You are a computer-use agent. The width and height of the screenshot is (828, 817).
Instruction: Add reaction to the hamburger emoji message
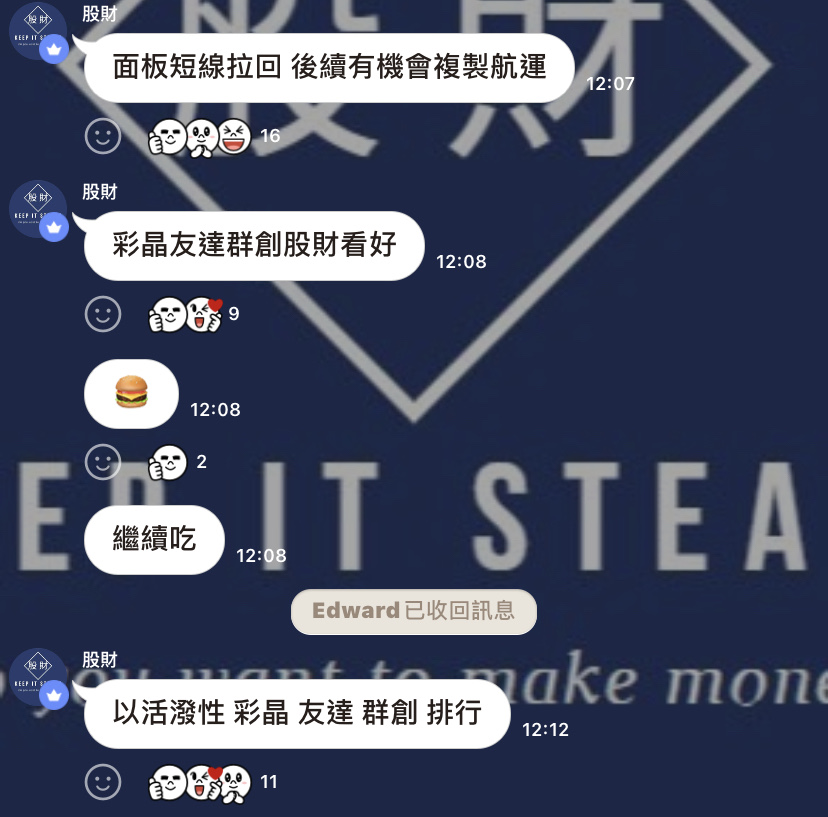(102, 461)
